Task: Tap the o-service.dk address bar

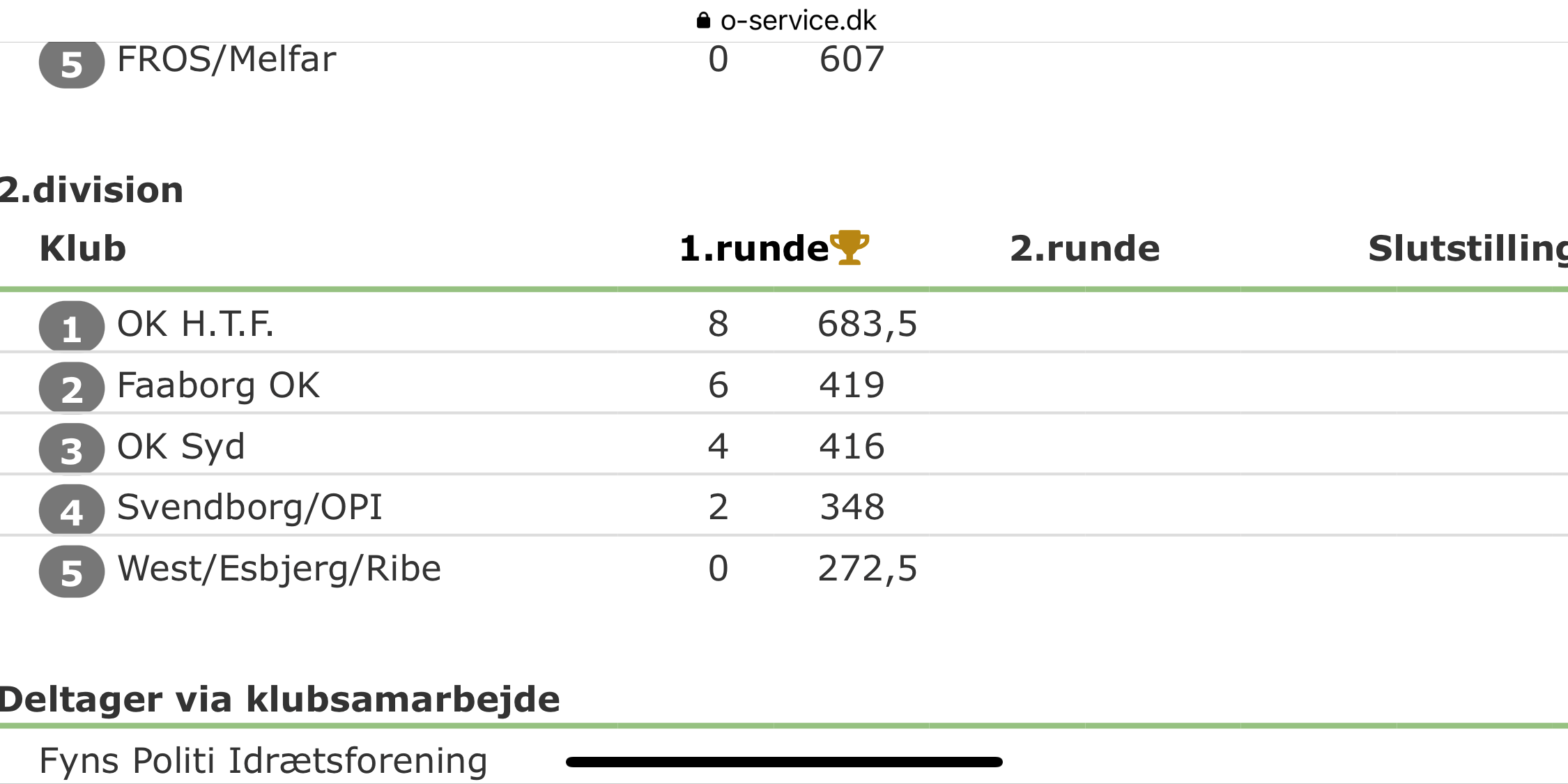Action: coord(786,21)
